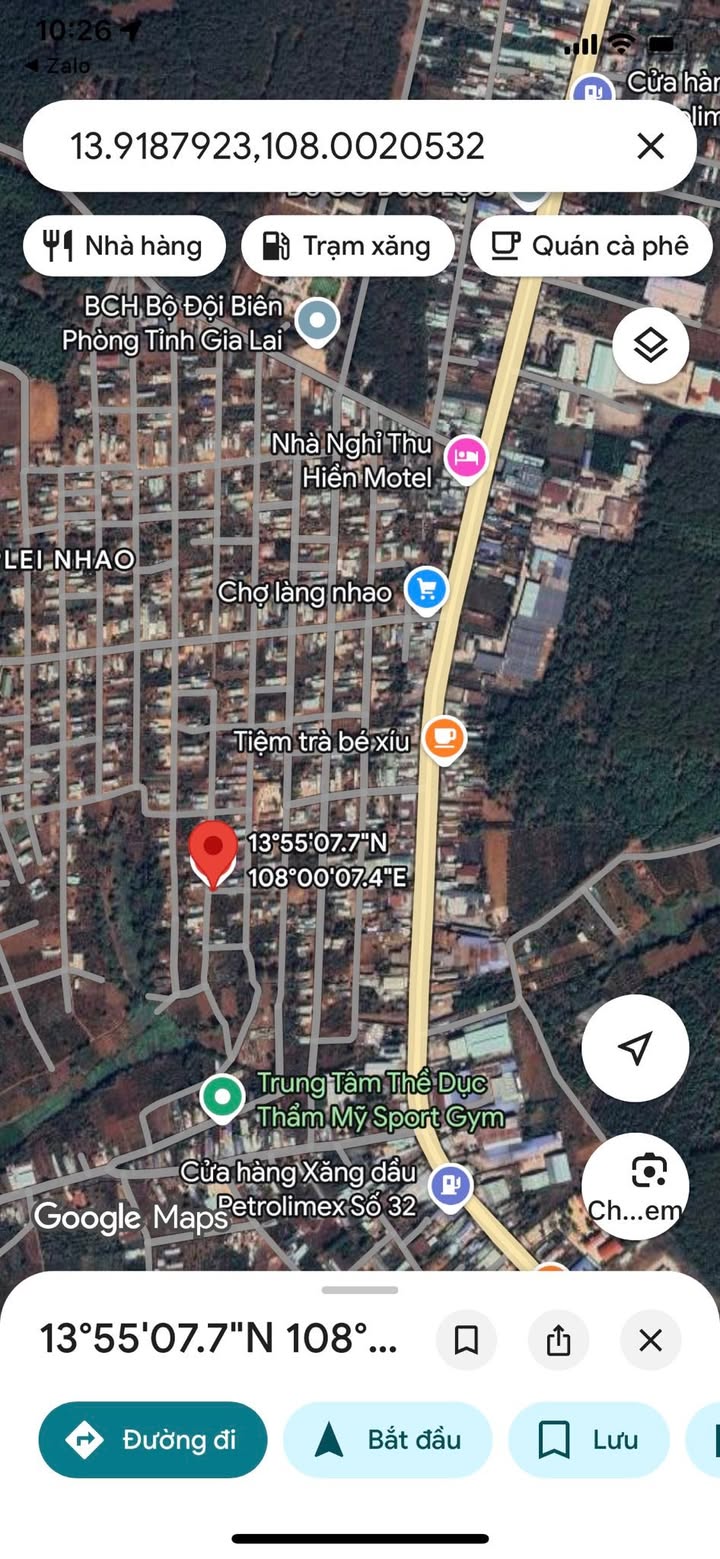Viewport: 720px width, 1559px height.
Task: Save the place with Lưu
Action: [x=588, y=1440]
